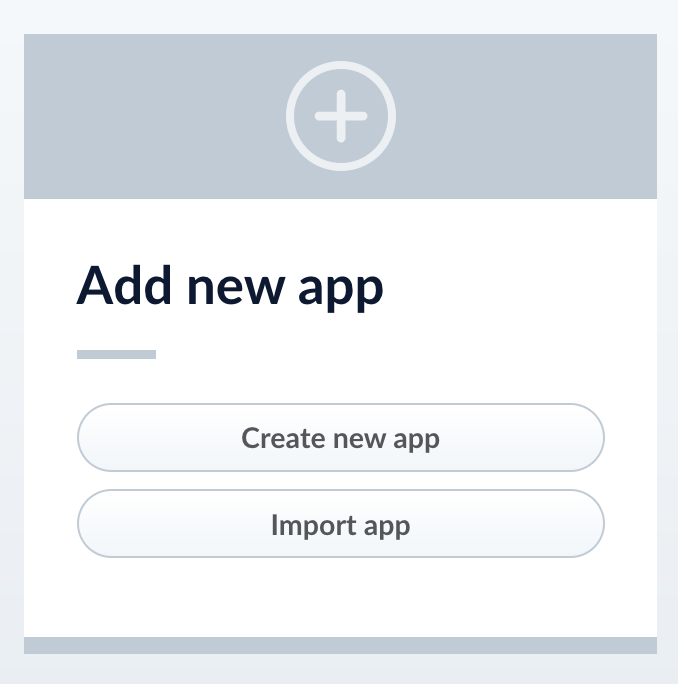Tap the Create new app button
678x684 pixels.
[340, 438]
